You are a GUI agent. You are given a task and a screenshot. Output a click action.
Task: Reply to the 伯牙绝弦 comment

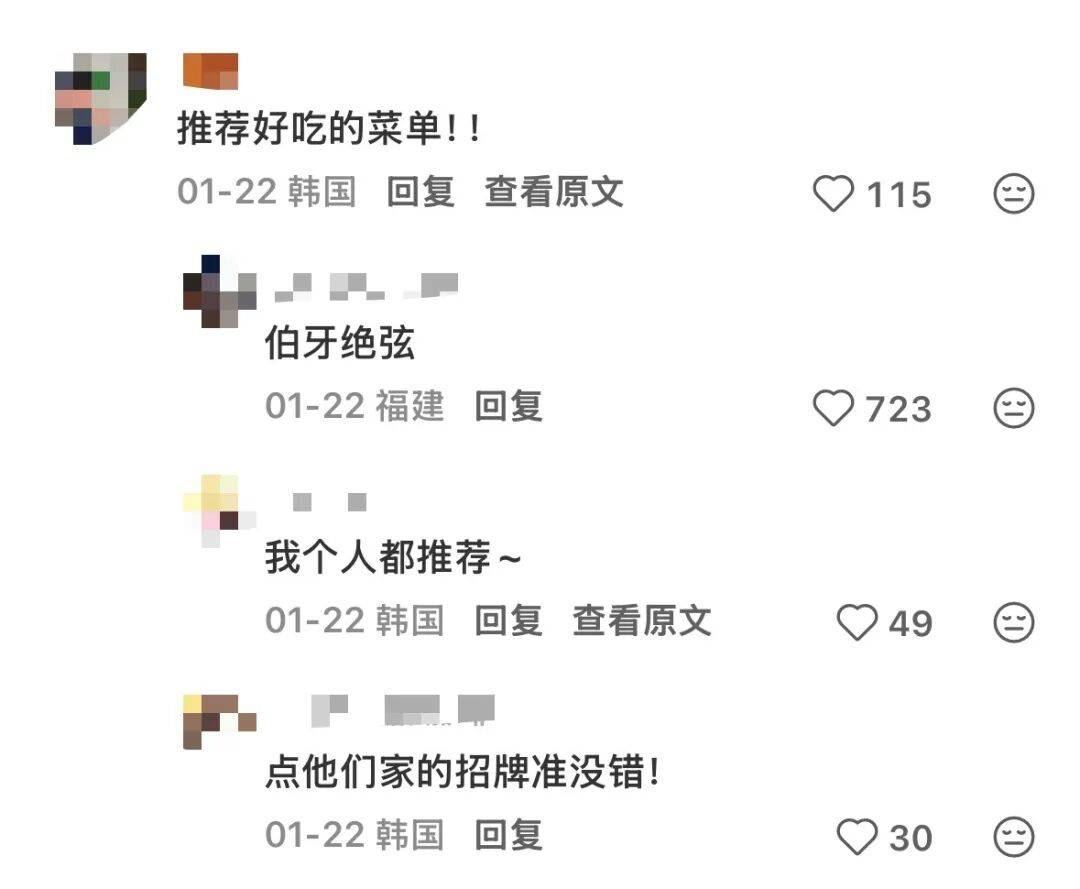[508, 406]
